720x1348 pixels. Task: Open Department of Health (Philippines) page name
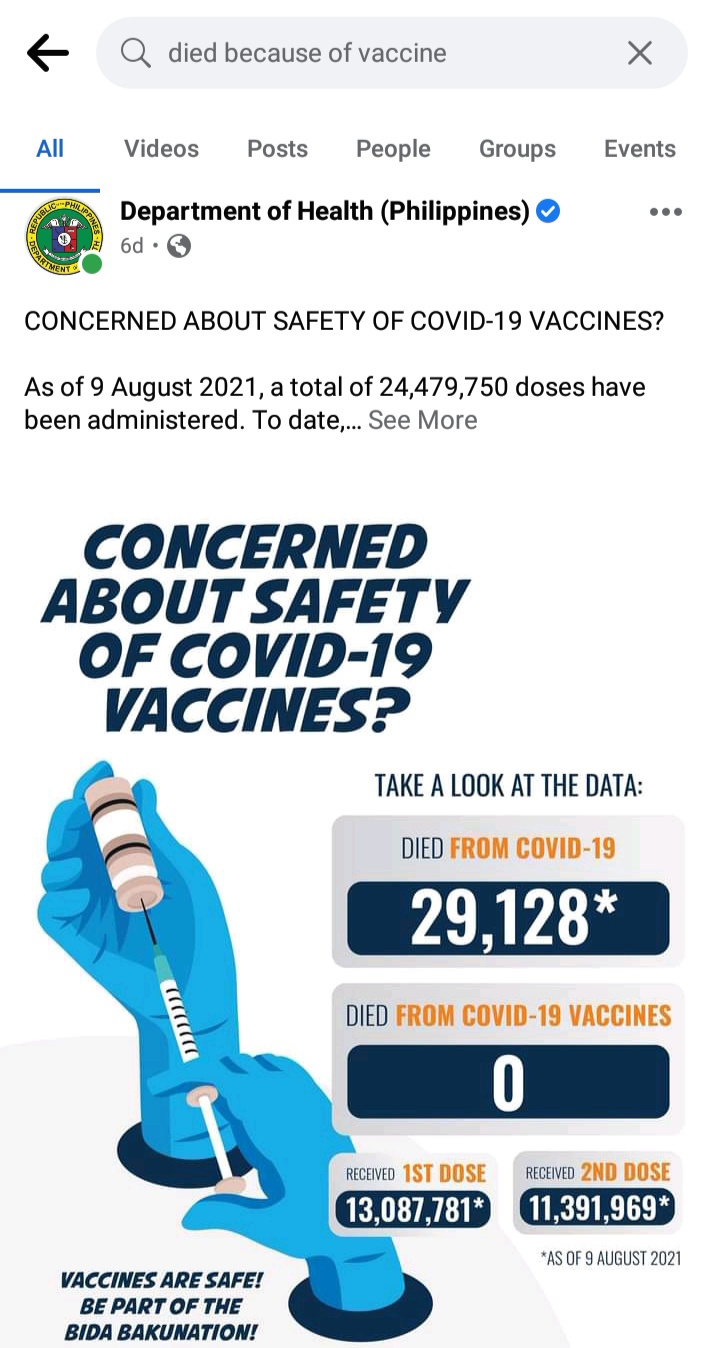[x=325, y=211]
